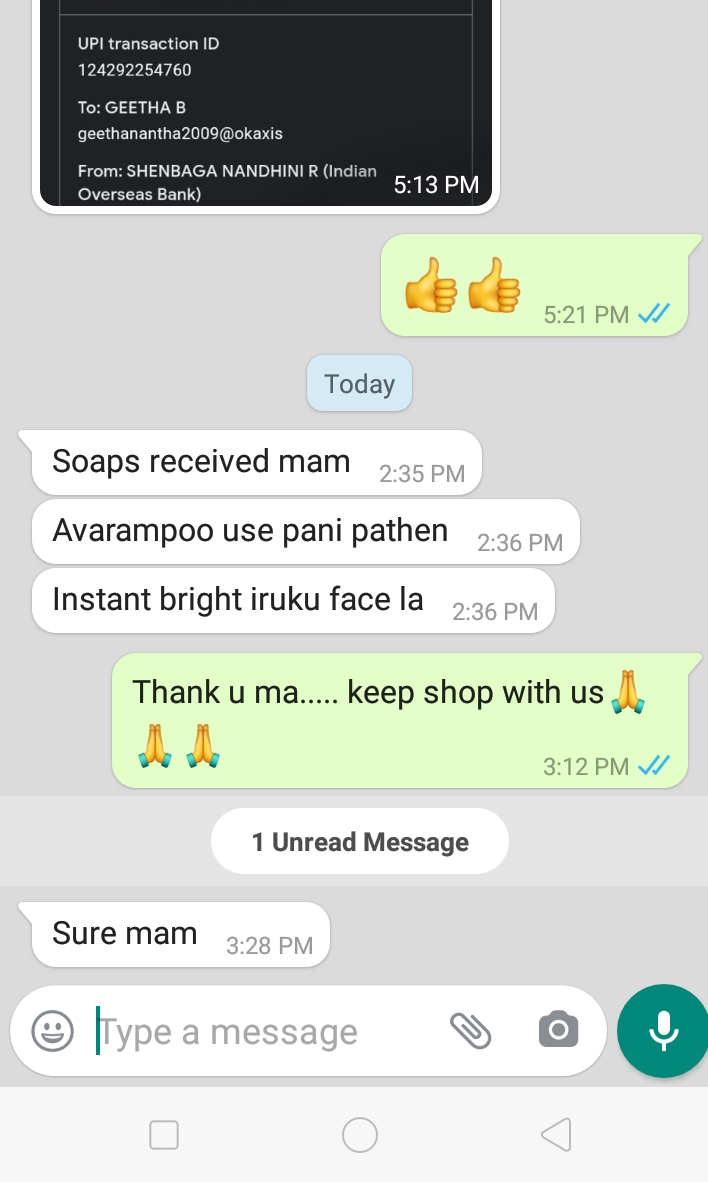
Task: Go back using system back button
Action: [x=556, y=1134]
